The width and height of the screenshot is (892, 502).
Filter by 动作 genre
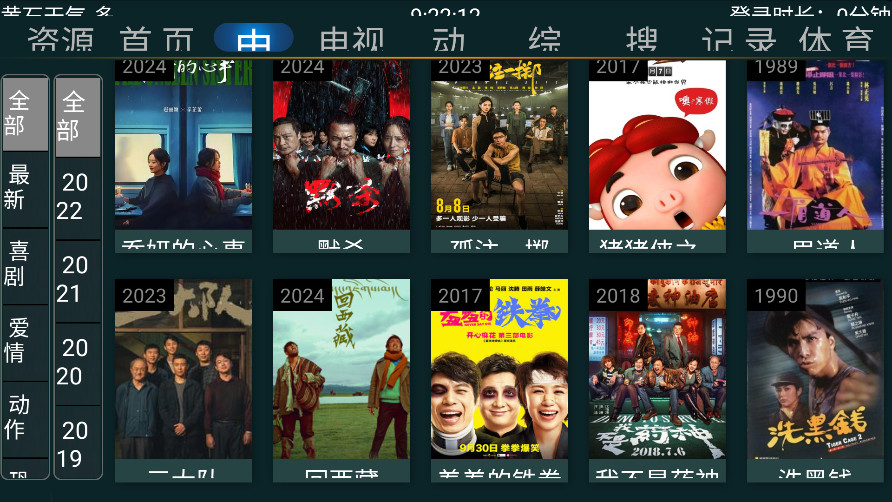(24, 418)
